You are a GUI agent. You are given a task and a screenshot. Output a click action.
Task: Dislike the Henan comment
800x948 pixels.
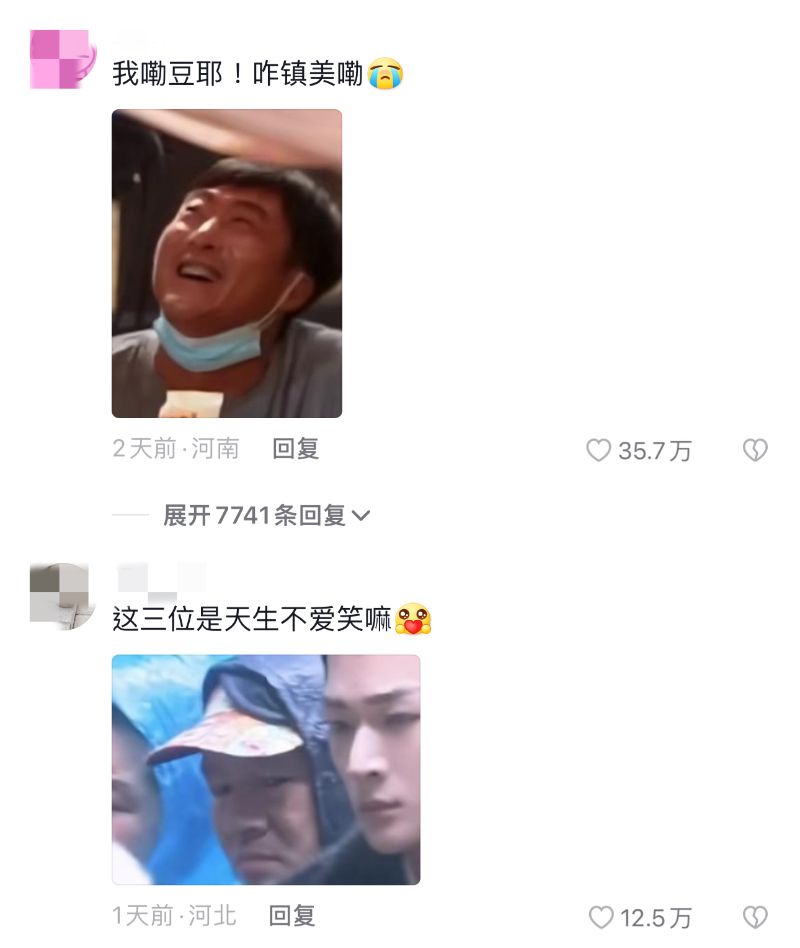(x=755, y=451)
